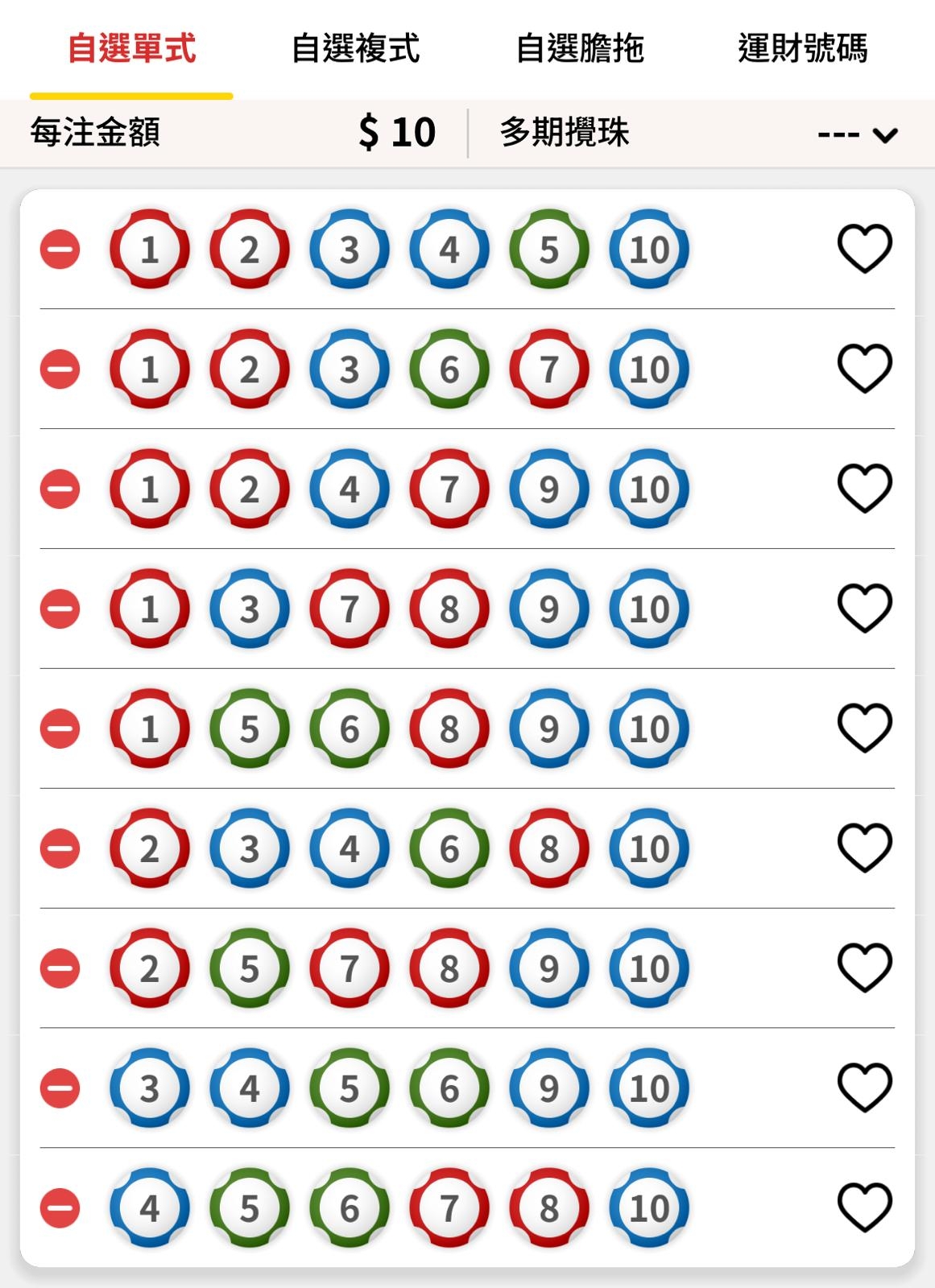
Task: Switch to the 自選膽拖 tab
Action: [x=579, y=48]
